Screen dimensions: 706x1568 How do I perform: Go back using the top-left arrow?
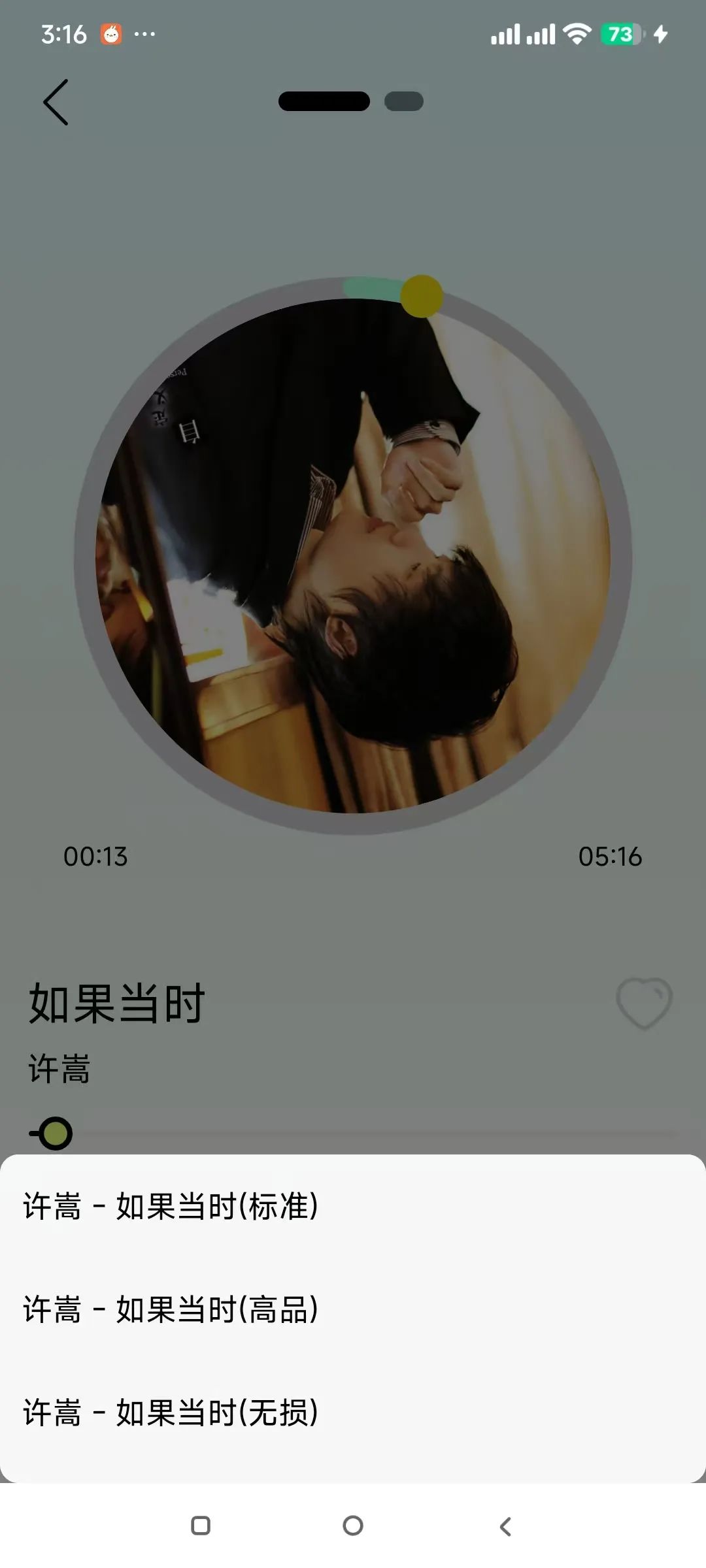click(x=56, y=102)
